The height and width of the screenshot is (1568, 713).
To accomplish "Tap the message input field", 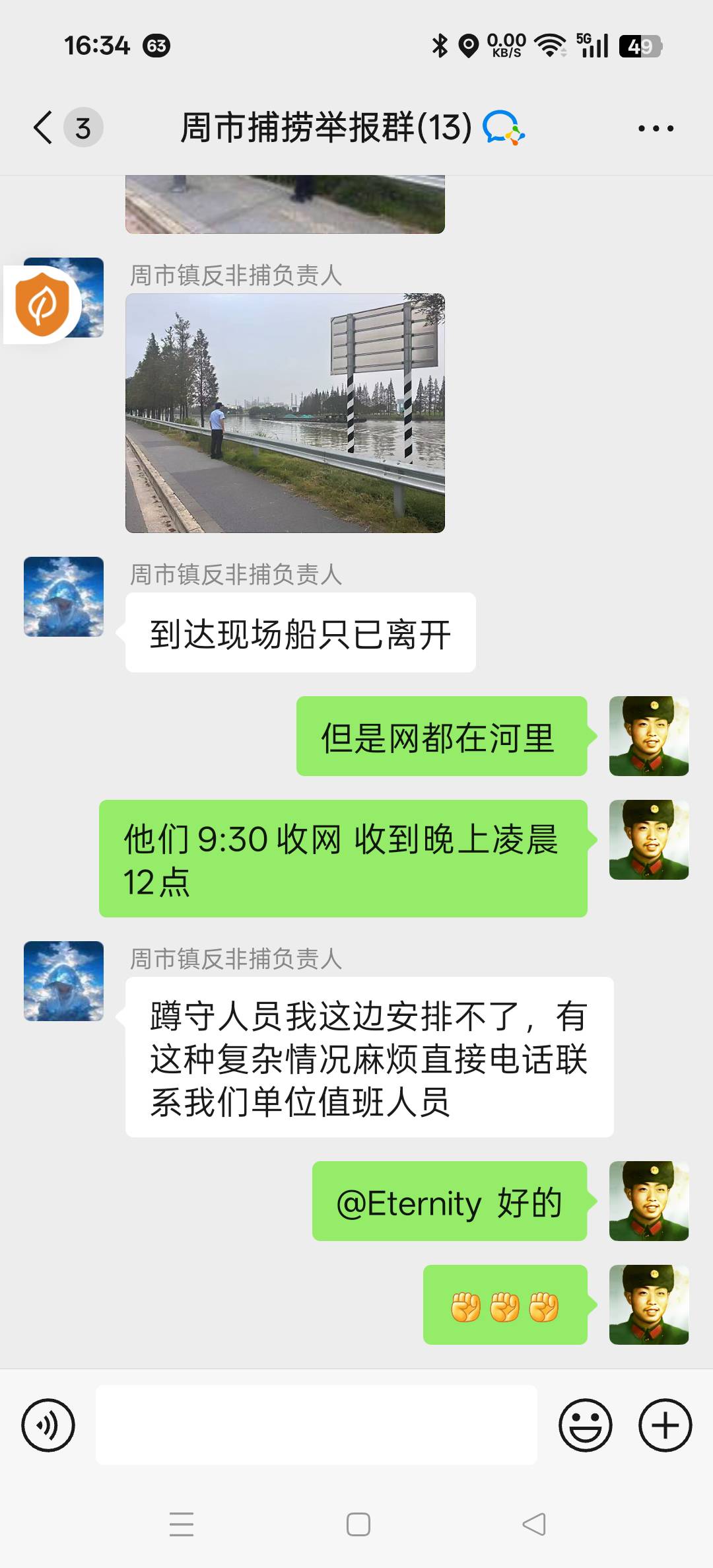I will point(316,1425).
